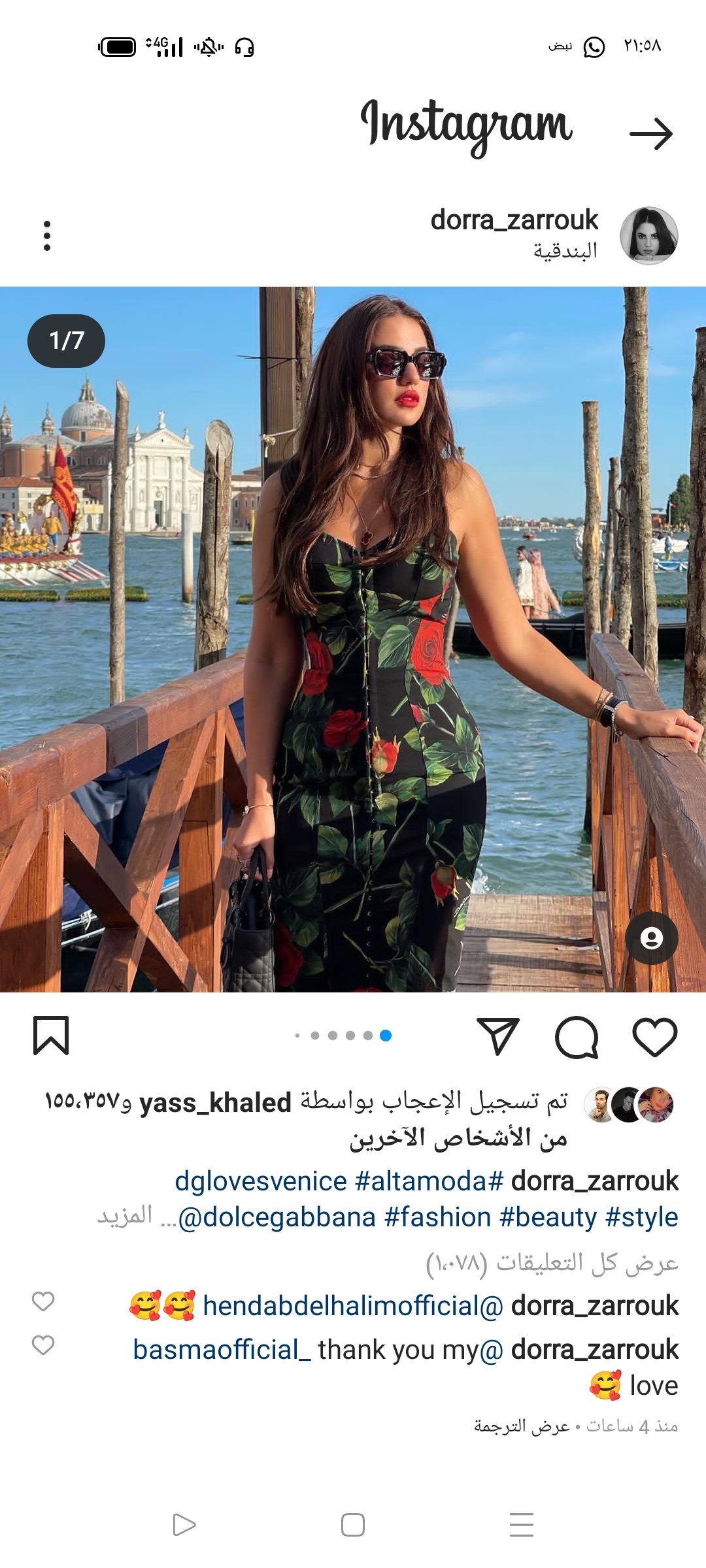Like this post with the heart icon
This screenshot has height=1568, width=706.
pos(654,1037)
